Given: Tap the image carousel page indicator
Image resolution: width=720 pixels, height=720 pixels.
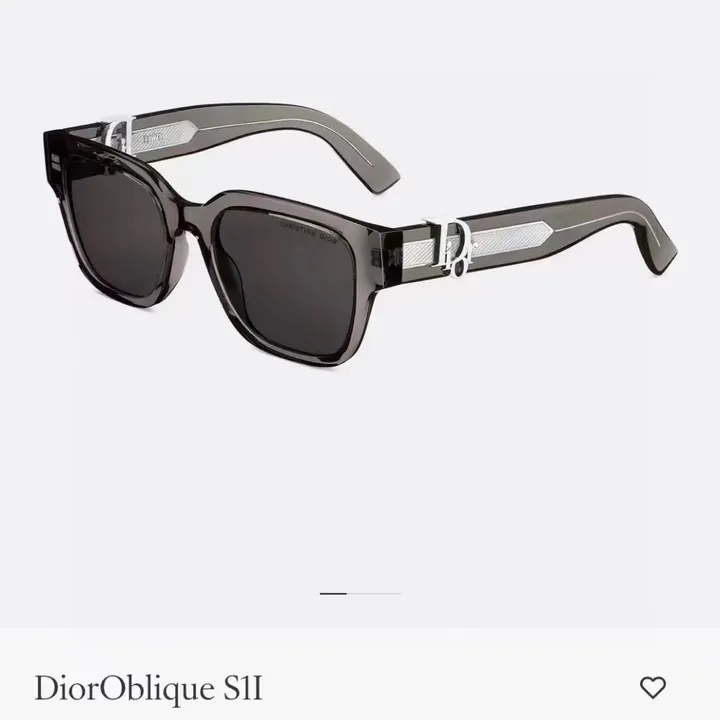Looking at the screenshot, I should (360, 593).
